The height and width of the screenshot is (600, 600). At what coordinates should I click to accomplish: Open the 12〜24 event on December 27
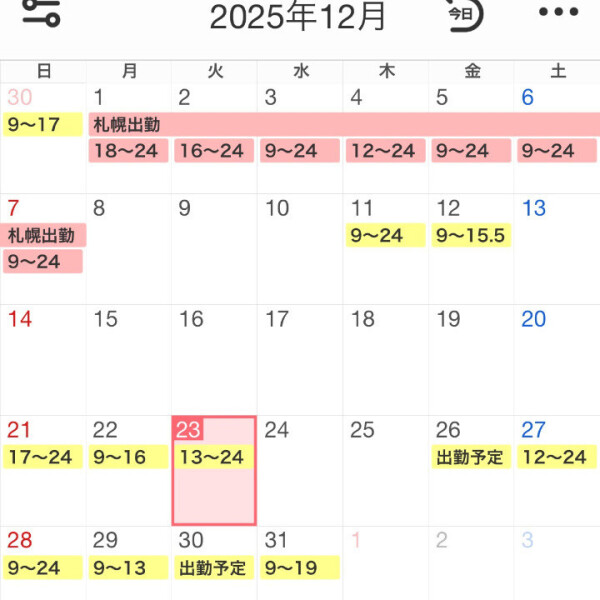556,458
